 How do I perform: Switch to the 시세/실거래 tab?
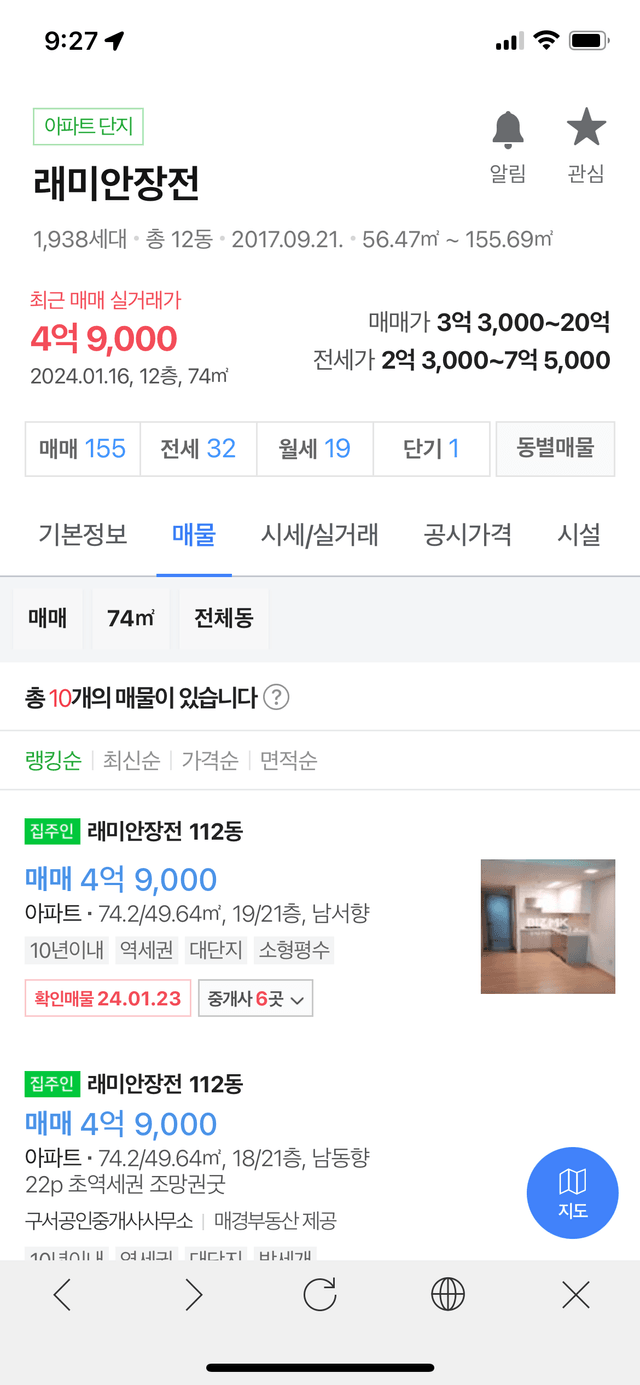pos(320,535)
